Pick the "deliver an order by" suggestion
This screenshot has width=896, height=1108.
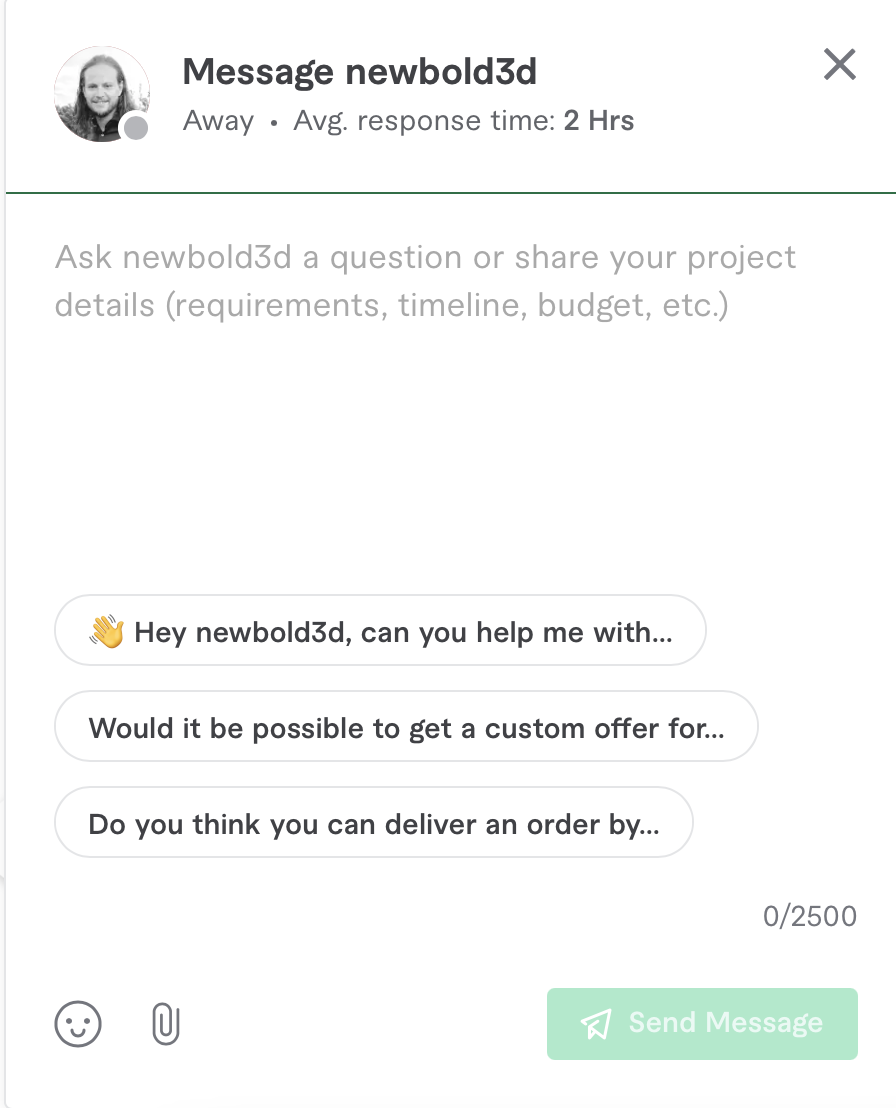tap(373, 823)
